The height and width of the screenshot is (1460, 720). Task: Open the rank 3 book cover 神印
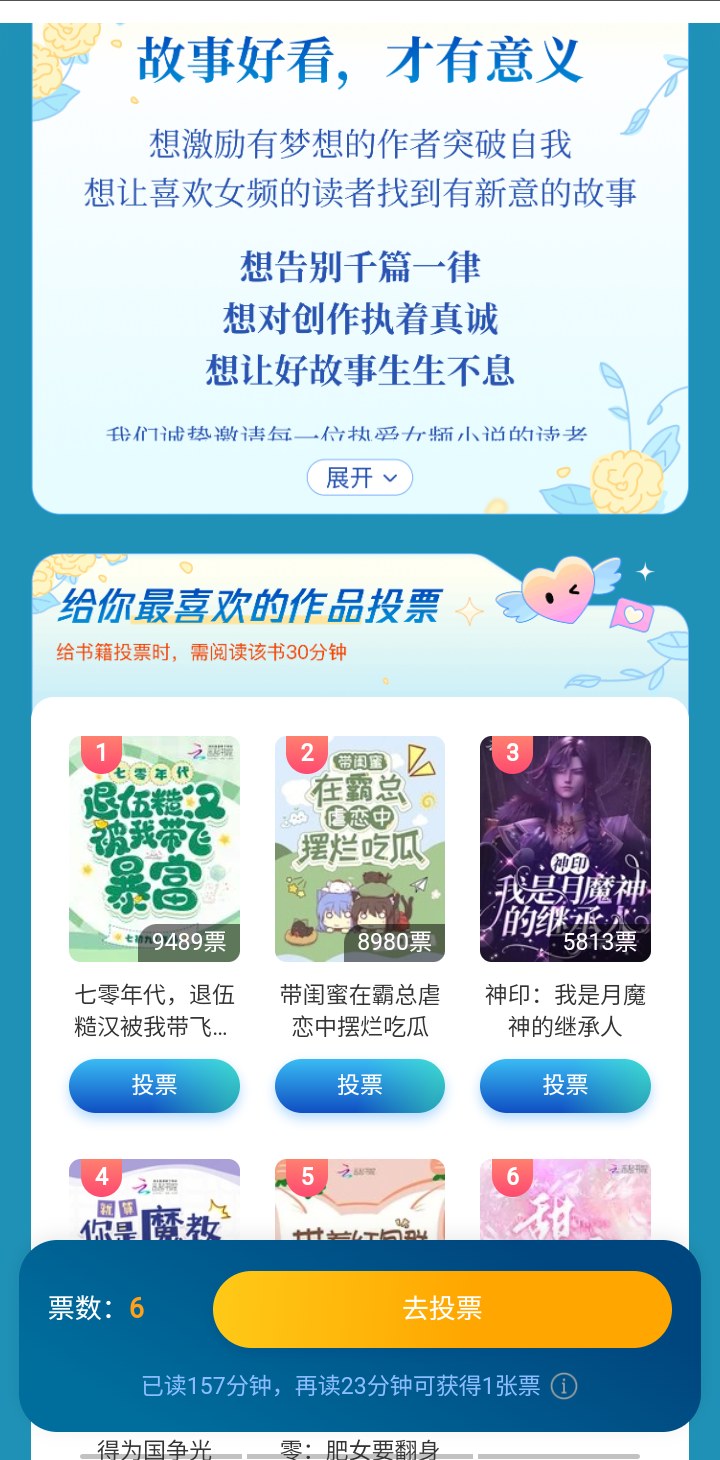point(565,849)
